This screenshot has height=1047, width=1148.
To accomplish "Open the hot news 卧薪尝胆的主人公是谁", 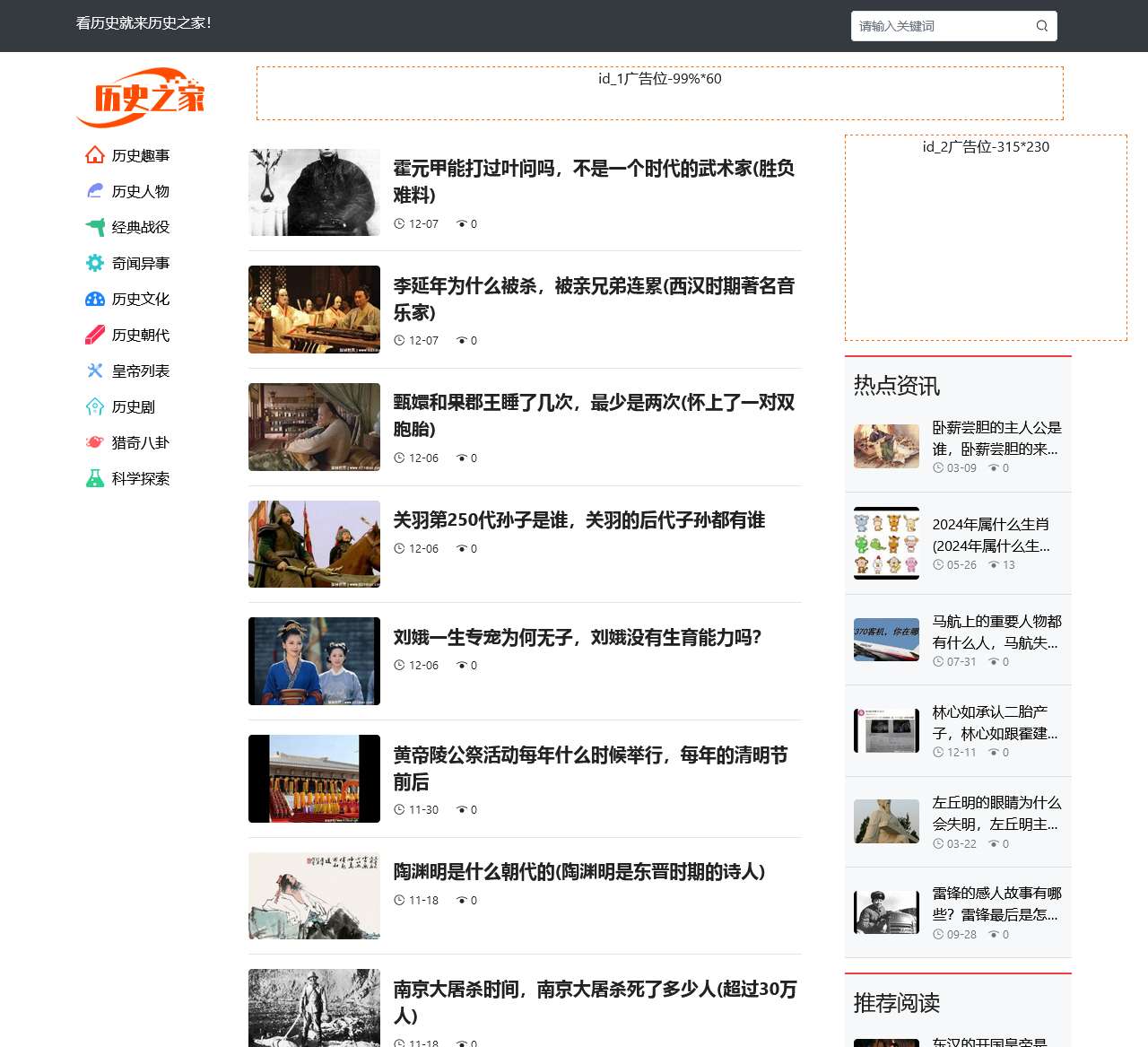I will [x=996, y=438].
